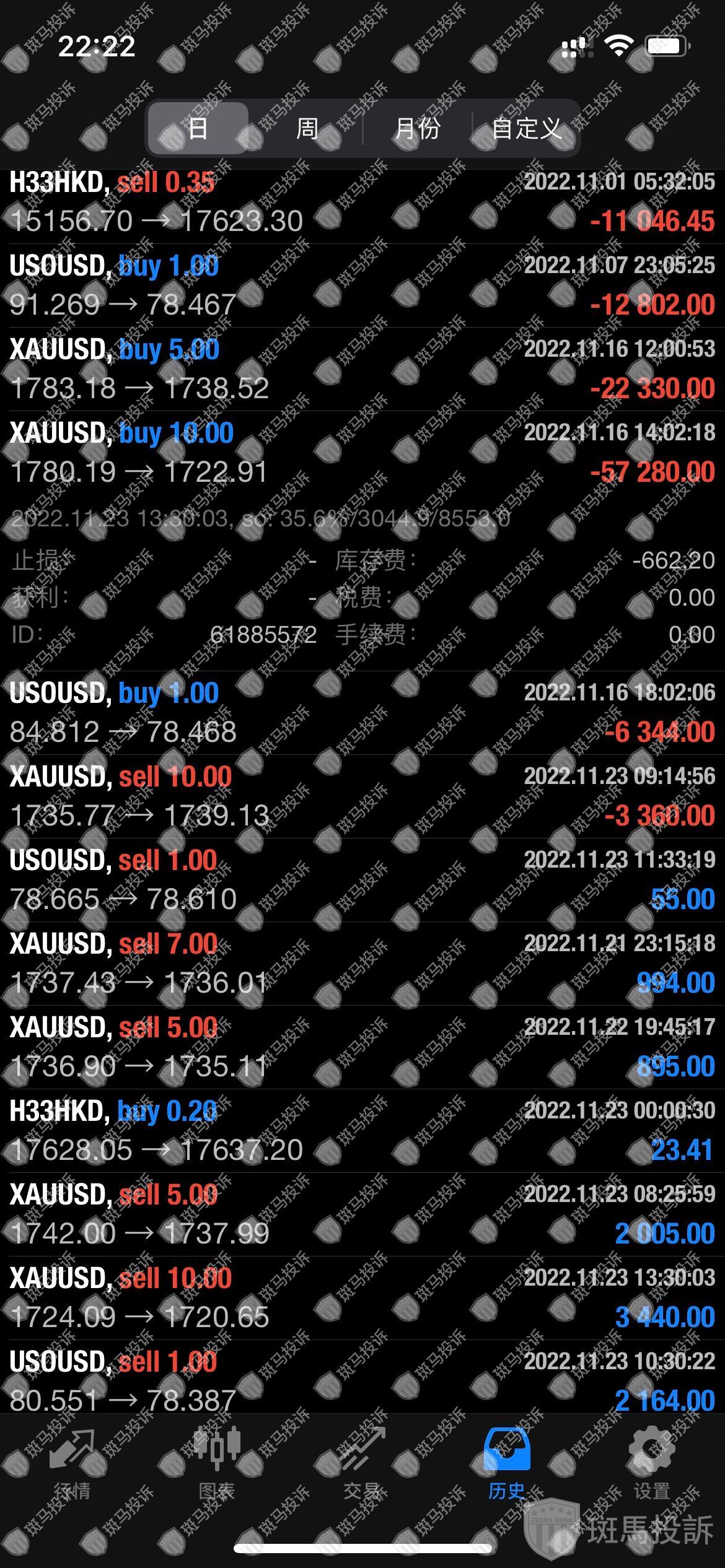Expand the XAUUSD sell trade with 3 440.00 profit
The image size is (725, 1568).
click(x=362, y=1297)
